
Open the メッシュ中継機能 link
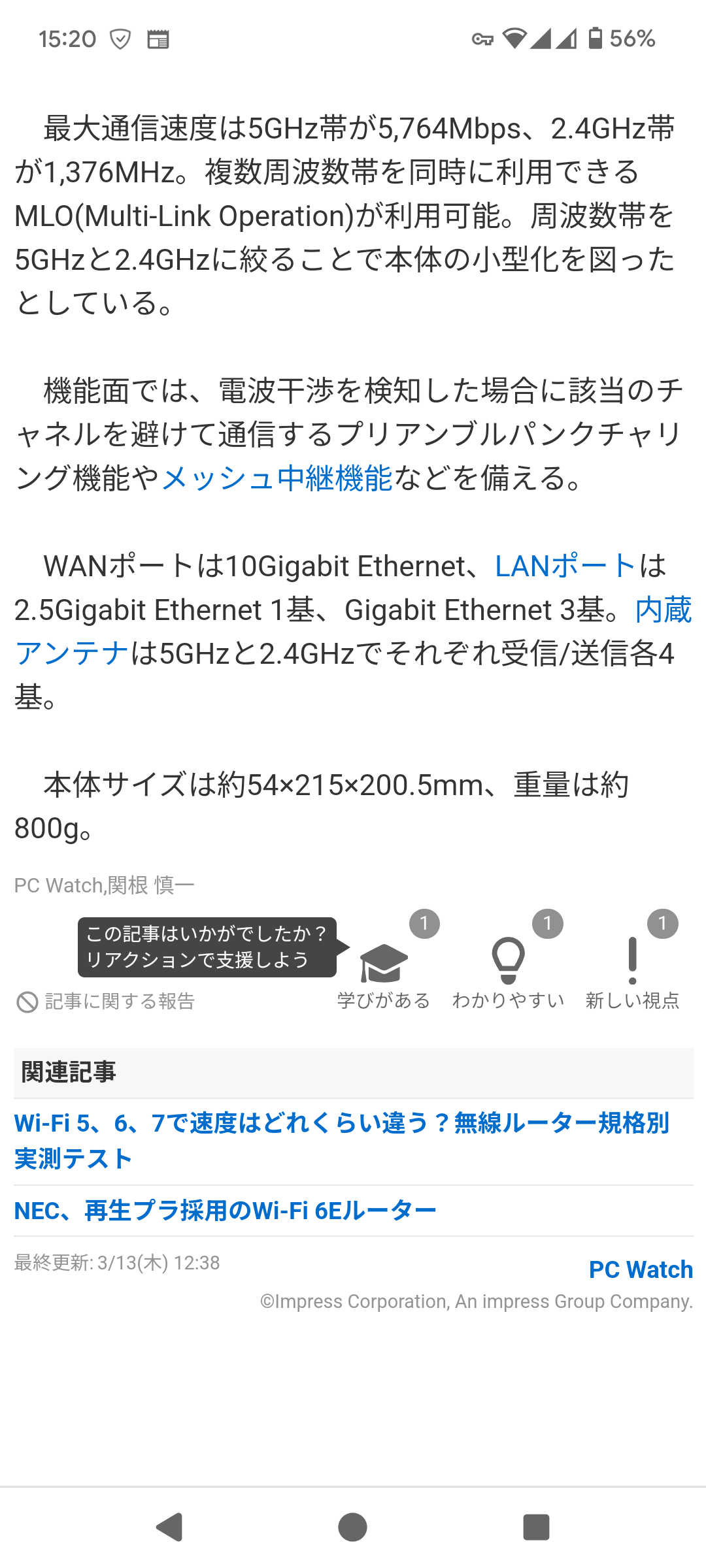(277, 479)
